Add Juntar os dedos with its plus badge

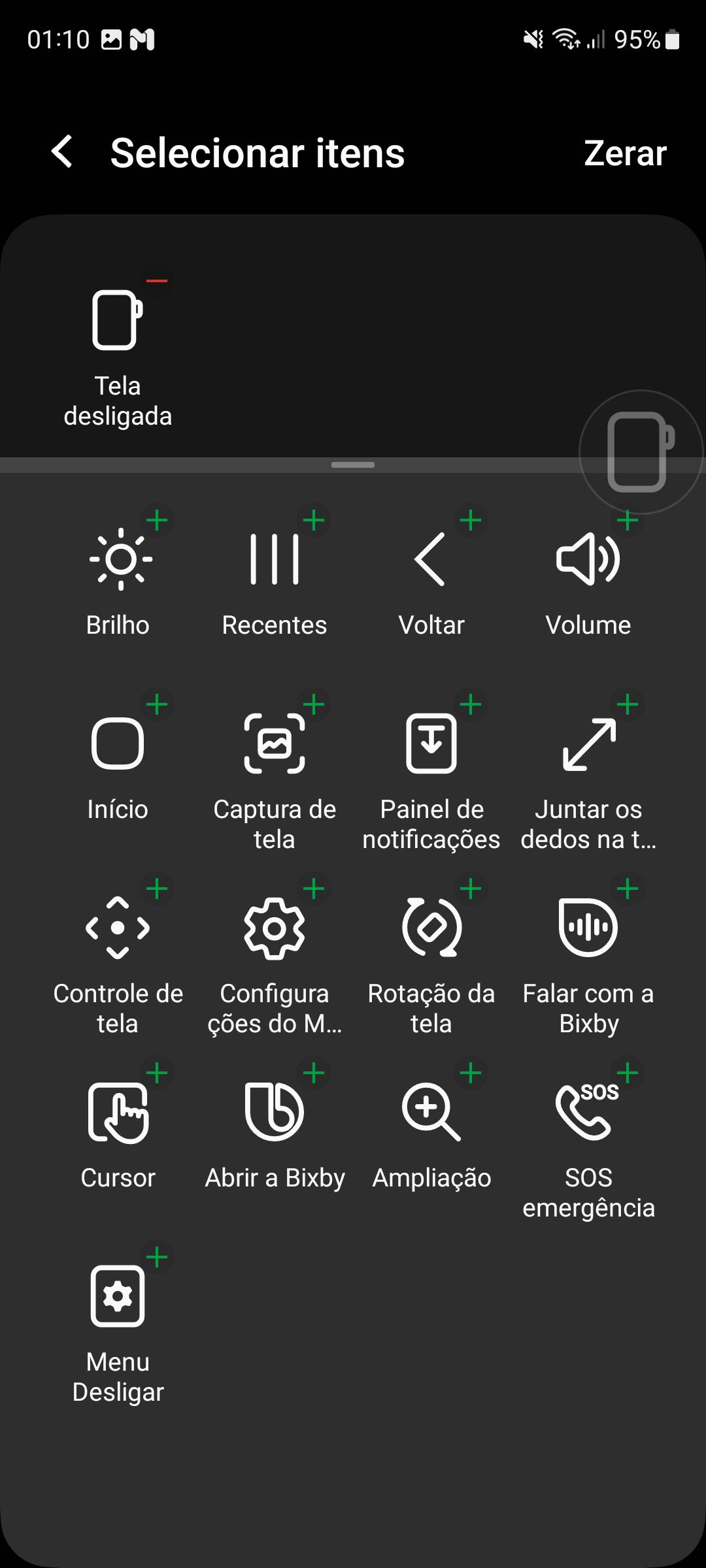(x=626, y=704)
